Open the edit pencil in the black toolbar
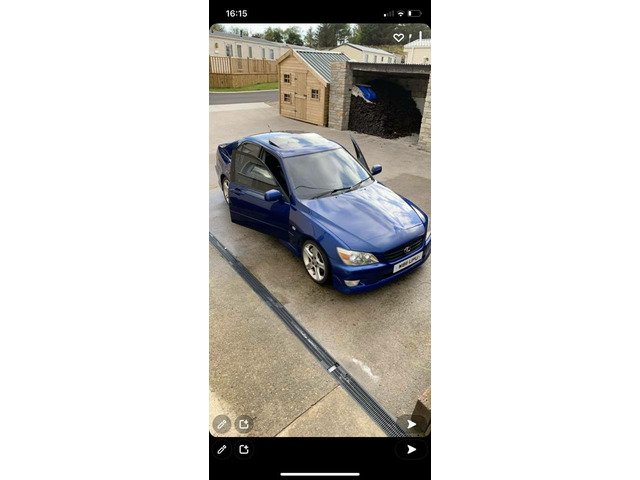Image resolution: width=640 pixels, height=480 pixels. pyautogui.click(x=222, y=450)
